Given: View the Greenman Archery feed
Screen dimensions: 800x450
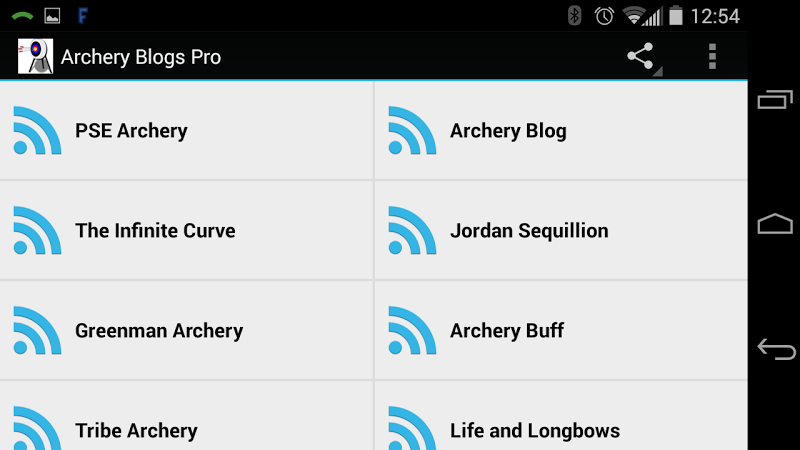Looking at the screenshot, I should pyautogui.click(x=186, y=331).
